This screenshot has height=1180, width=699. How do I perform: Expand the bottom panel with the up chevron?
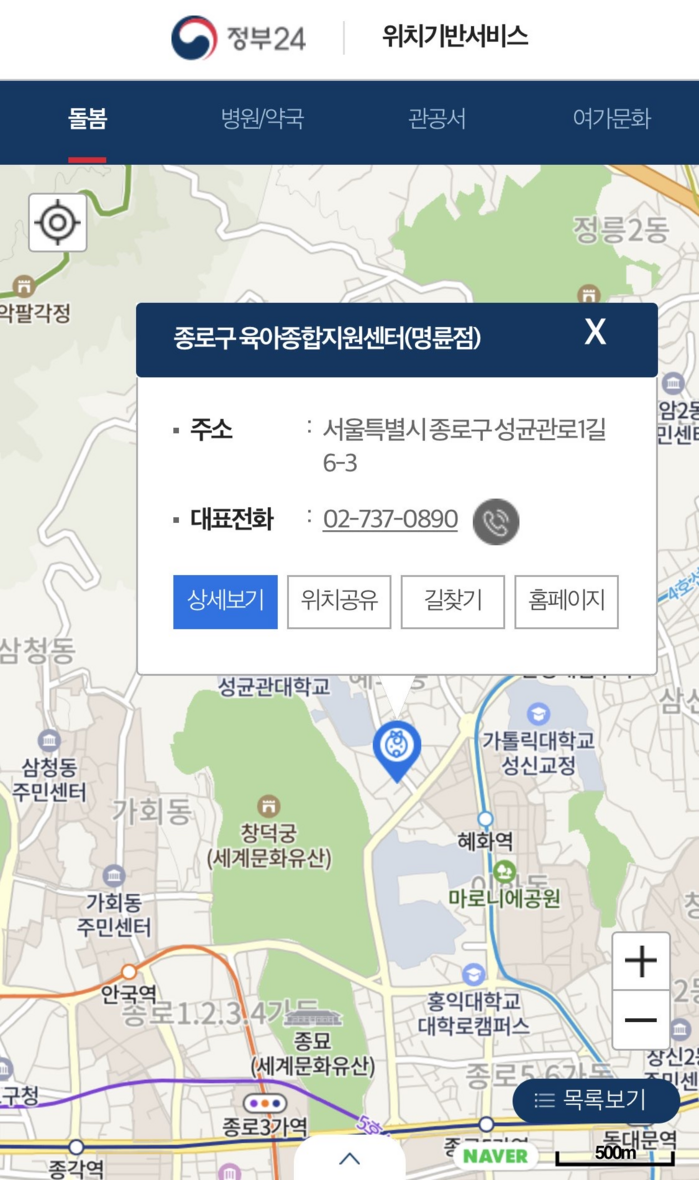click(350, 1159)
